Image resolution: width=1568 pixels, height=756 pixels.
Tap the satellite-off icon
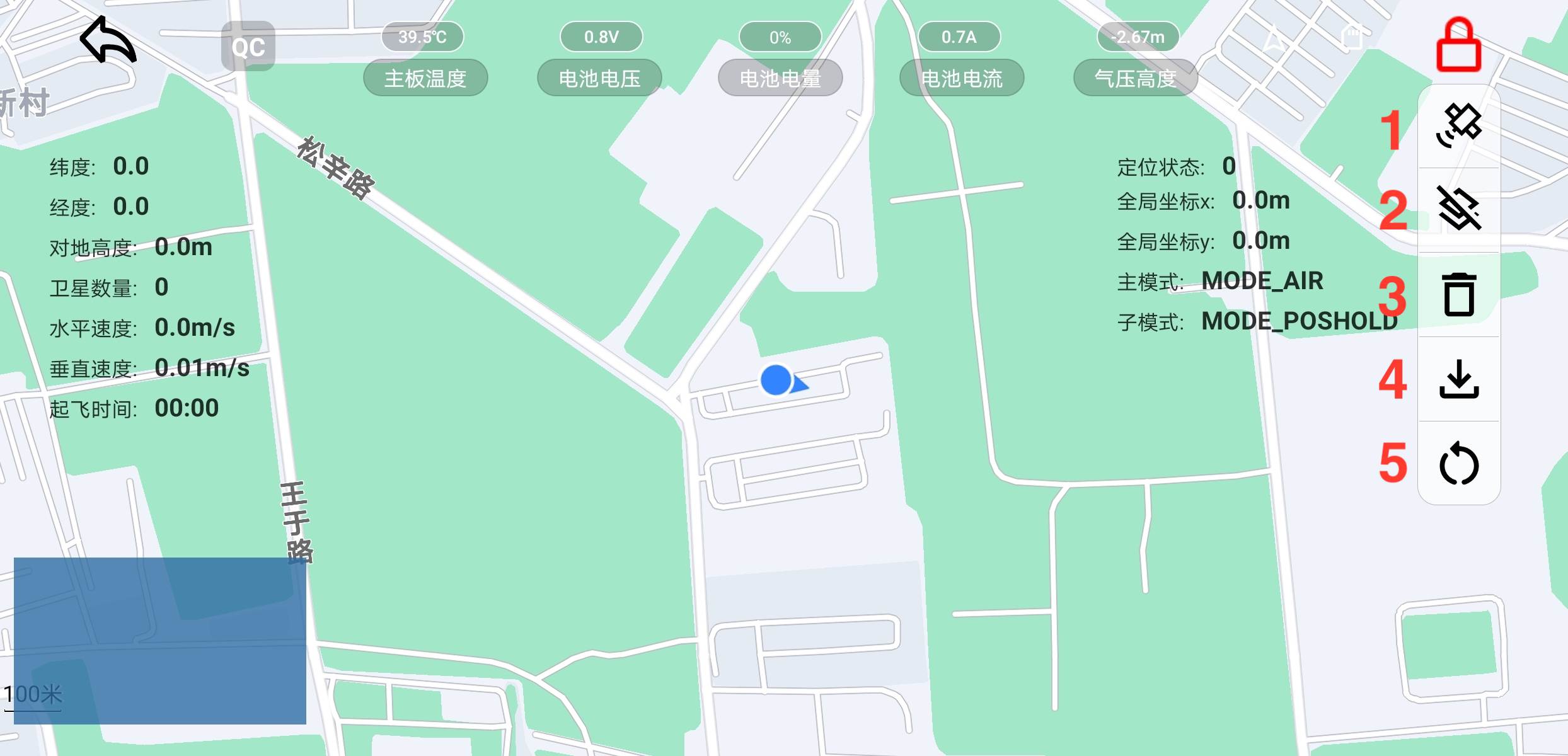[1458, 125]
